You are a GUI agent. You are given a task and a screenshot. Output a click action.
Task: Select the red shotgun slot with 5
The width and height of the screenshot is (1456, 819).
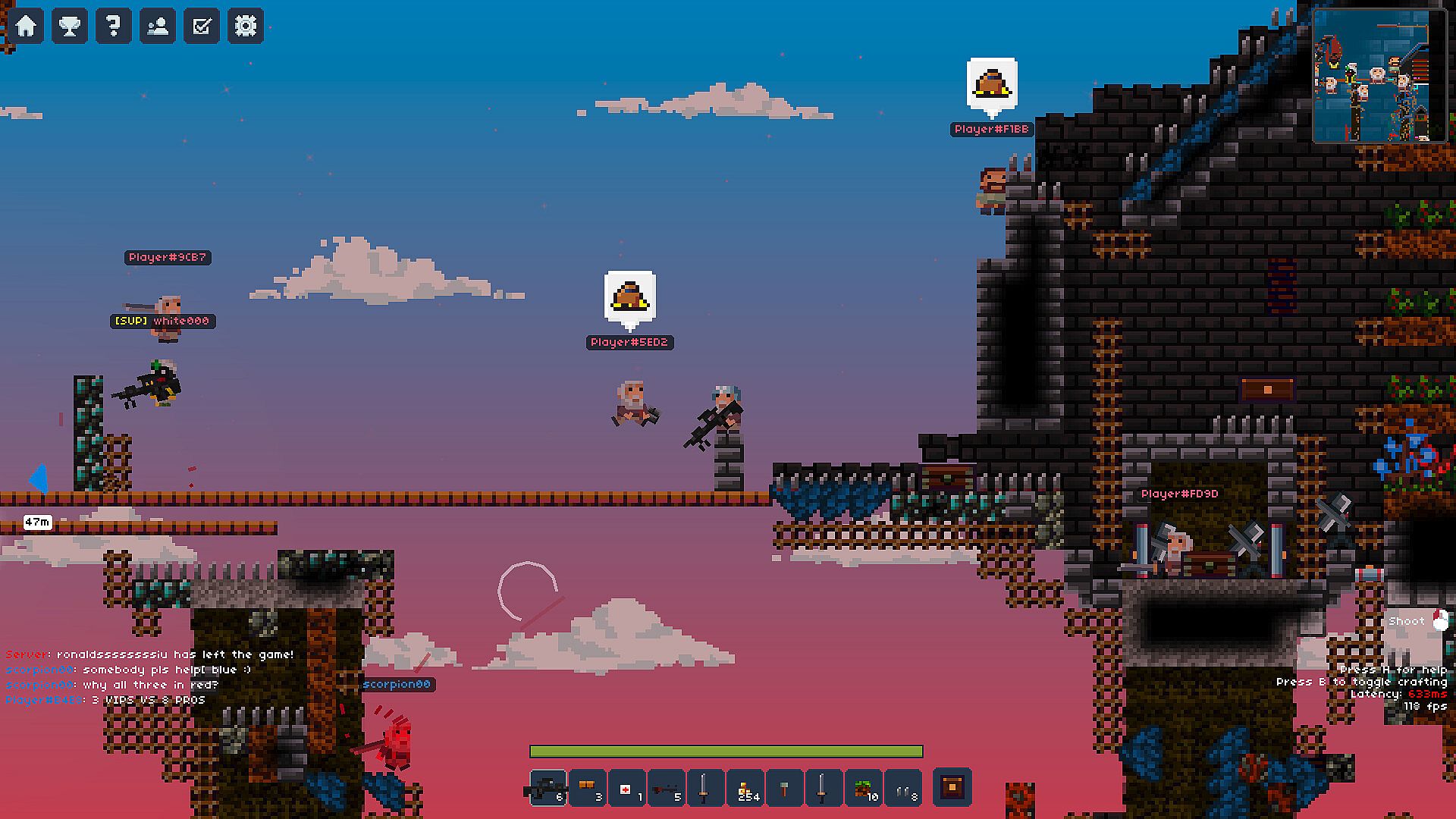[x=666, y=789]
